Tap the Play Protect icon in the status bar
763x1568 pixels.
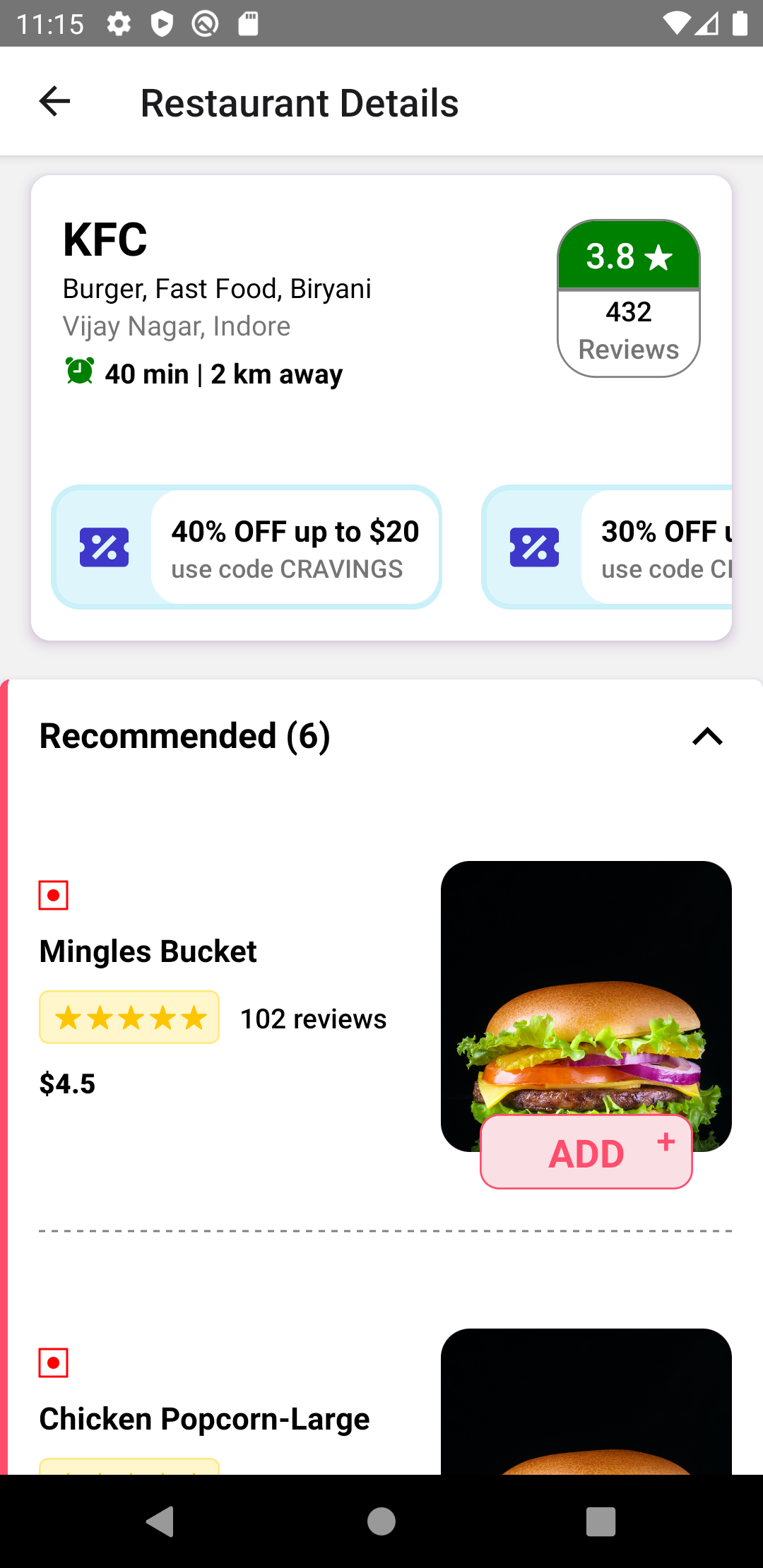tap(161, 23)
